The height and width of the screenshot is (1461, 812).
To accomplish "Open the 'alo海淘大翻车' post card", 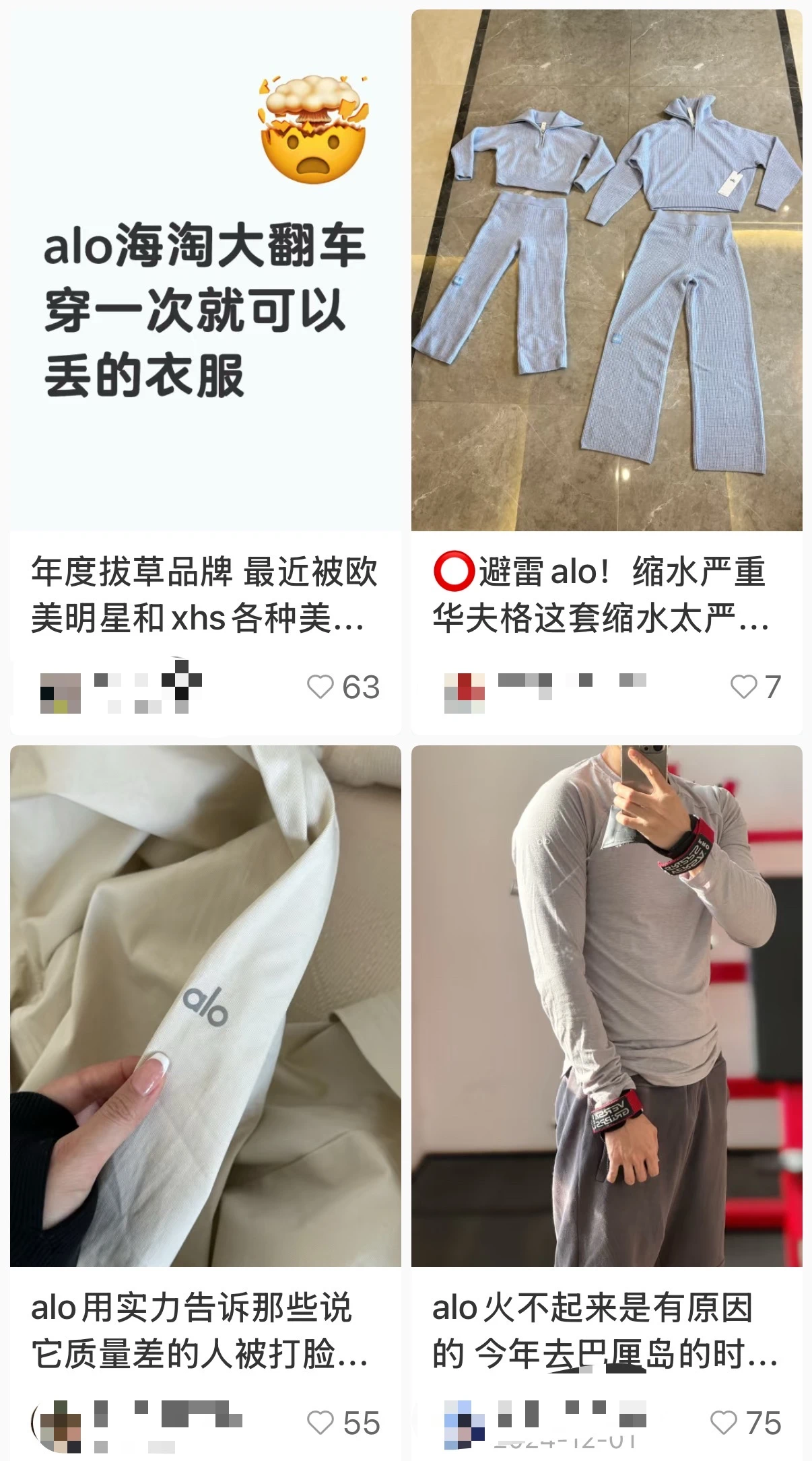I will click(205, 269).
